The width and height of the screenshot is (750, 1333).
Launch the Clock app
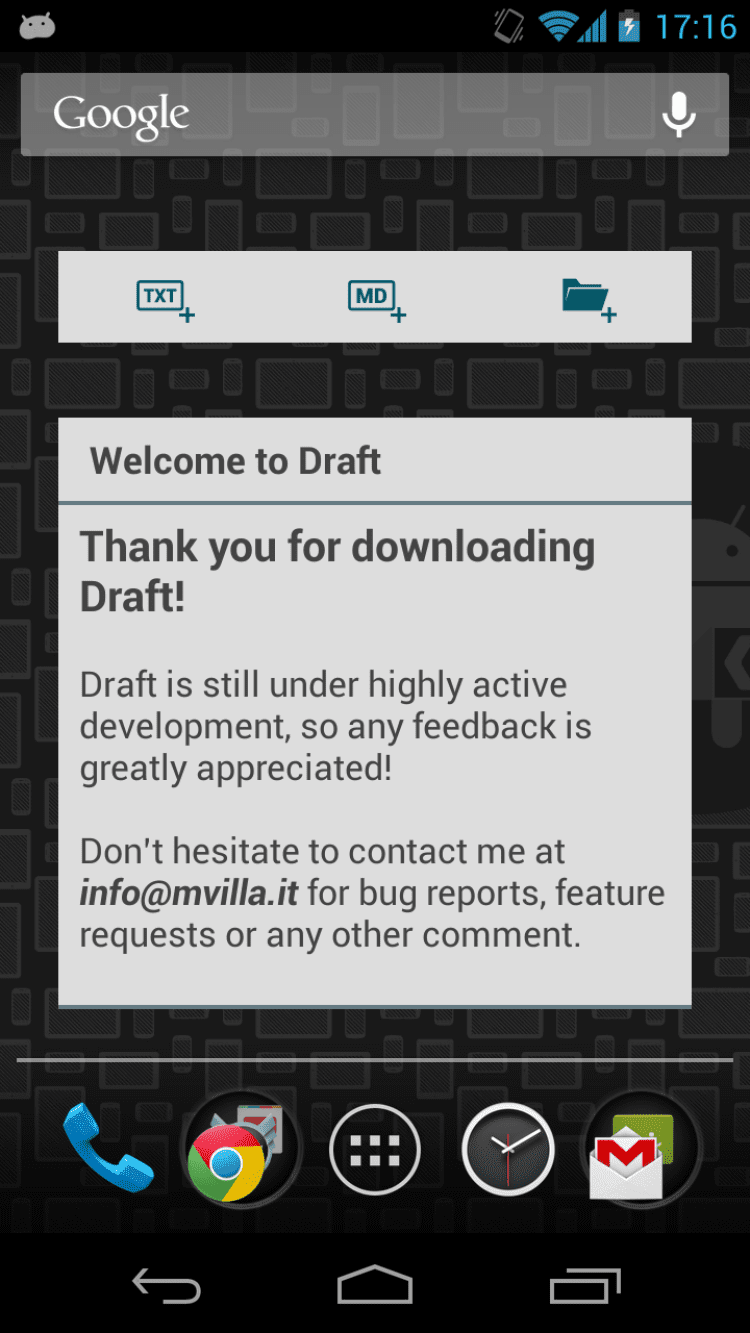point(508,1150)
